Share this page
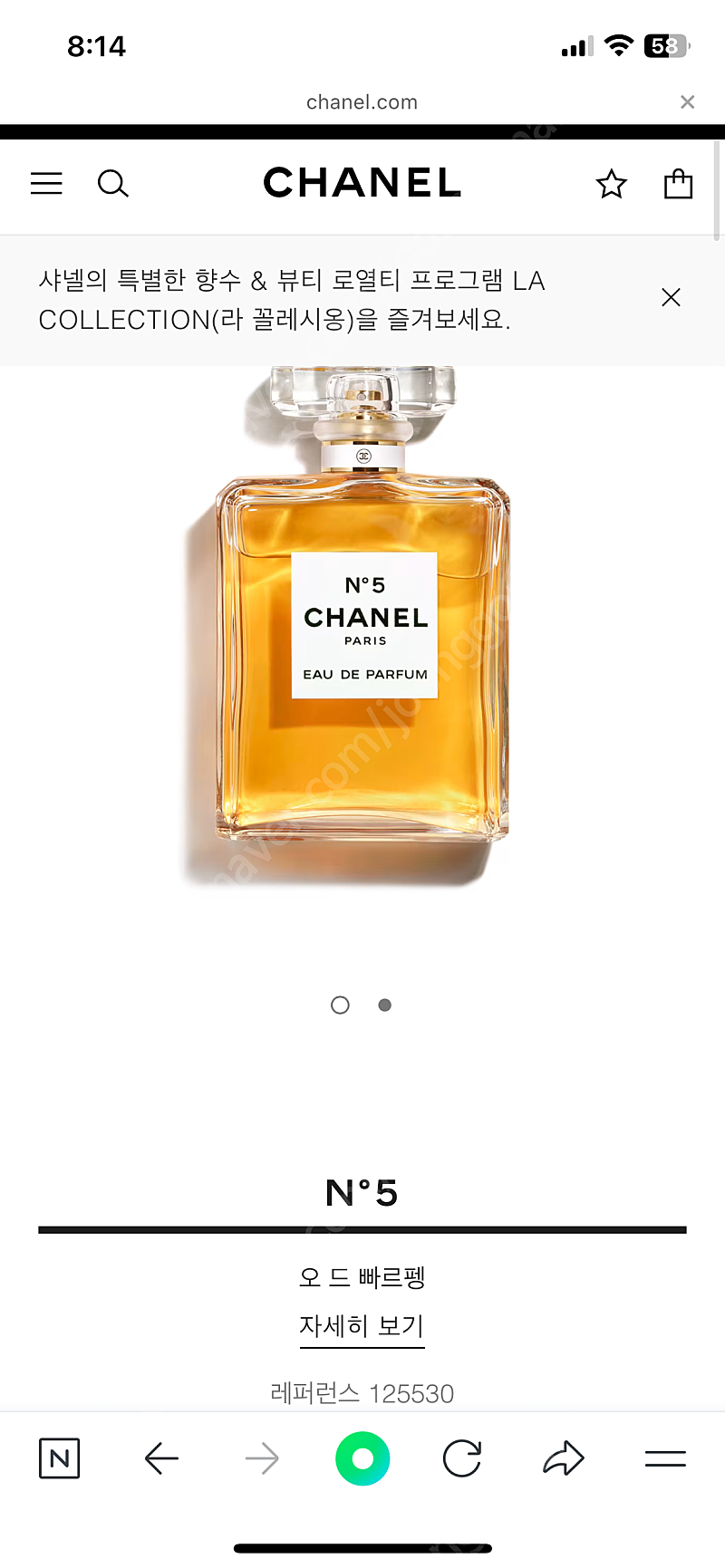Screen dimensions: 725x1568 tap(564, 1458)
